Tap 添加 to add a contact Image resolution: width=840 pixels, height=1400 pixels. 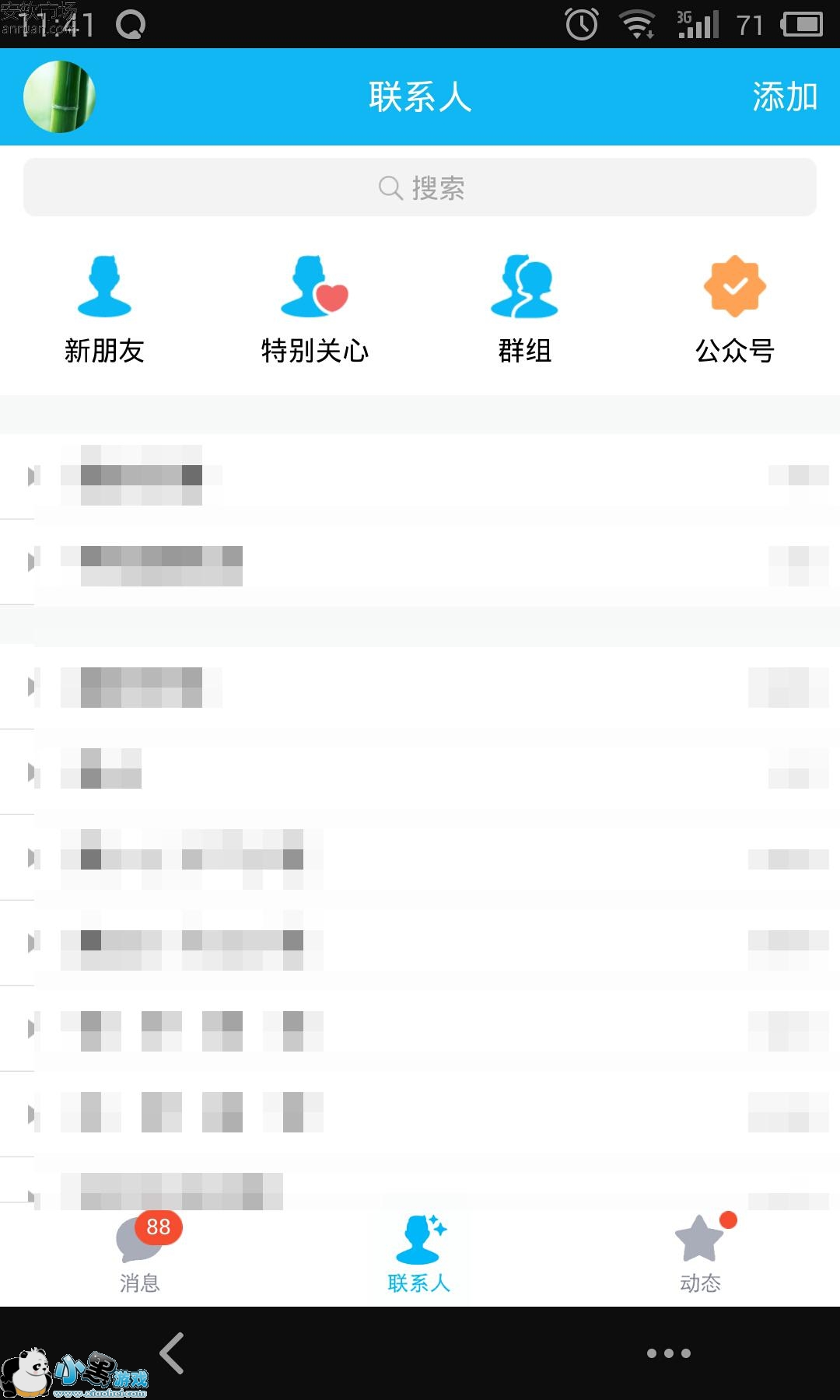click(784, 97)
